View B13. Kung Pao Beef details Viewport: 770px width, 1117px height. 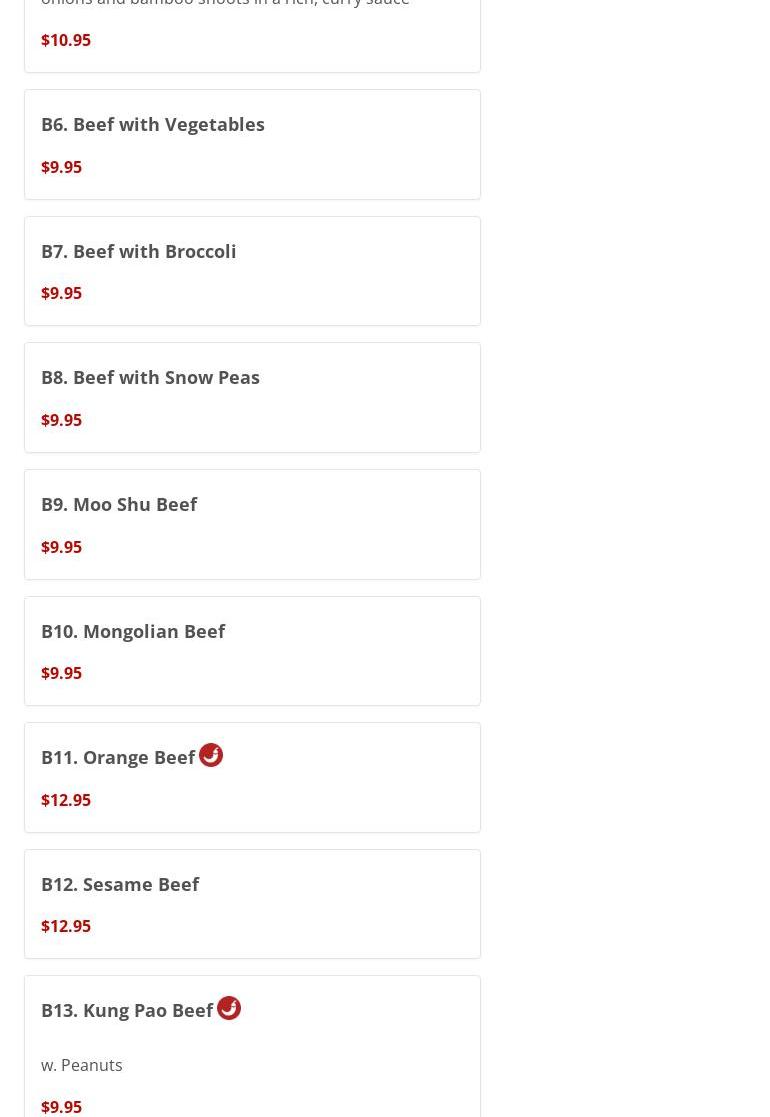252,1050
